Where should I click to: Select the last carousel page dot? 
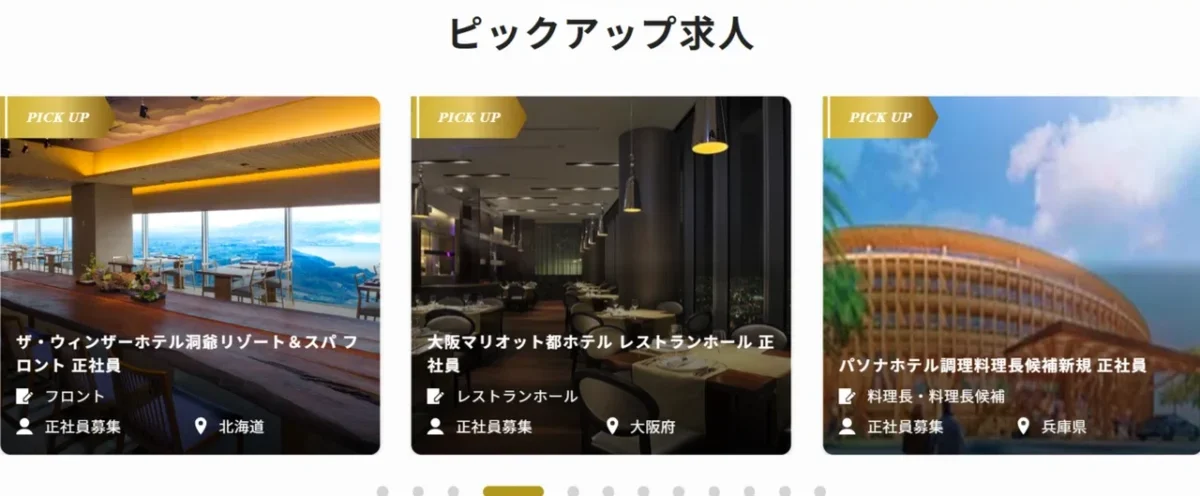(820, 491)
